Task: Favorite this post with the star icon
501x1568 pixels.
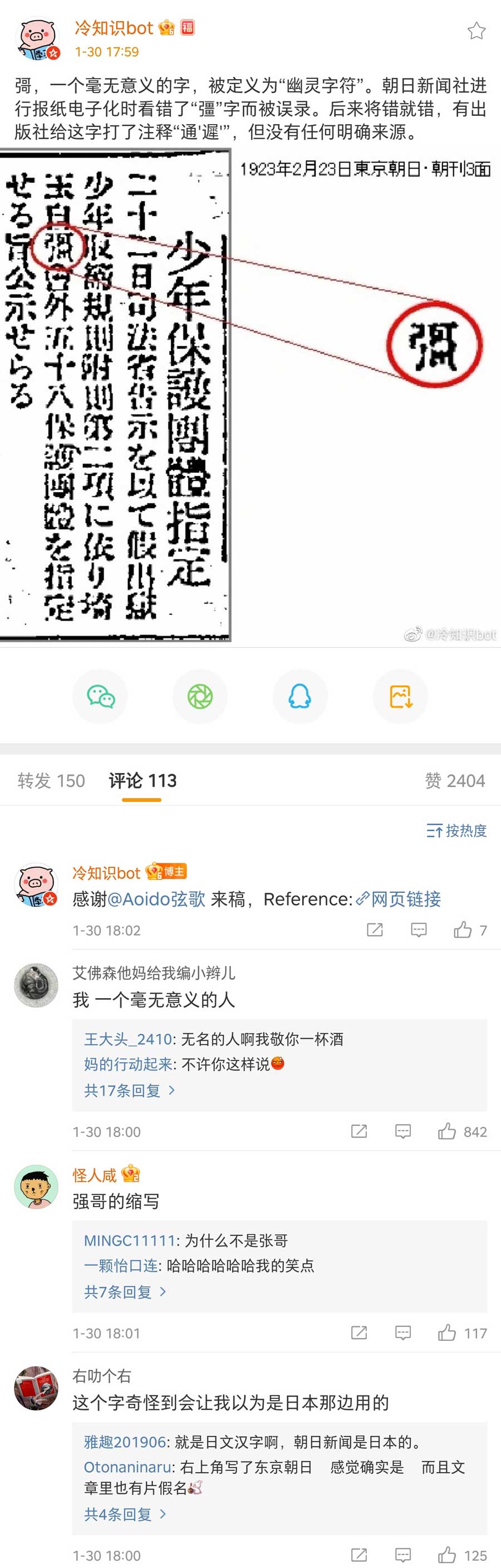Action: (476, 31)
